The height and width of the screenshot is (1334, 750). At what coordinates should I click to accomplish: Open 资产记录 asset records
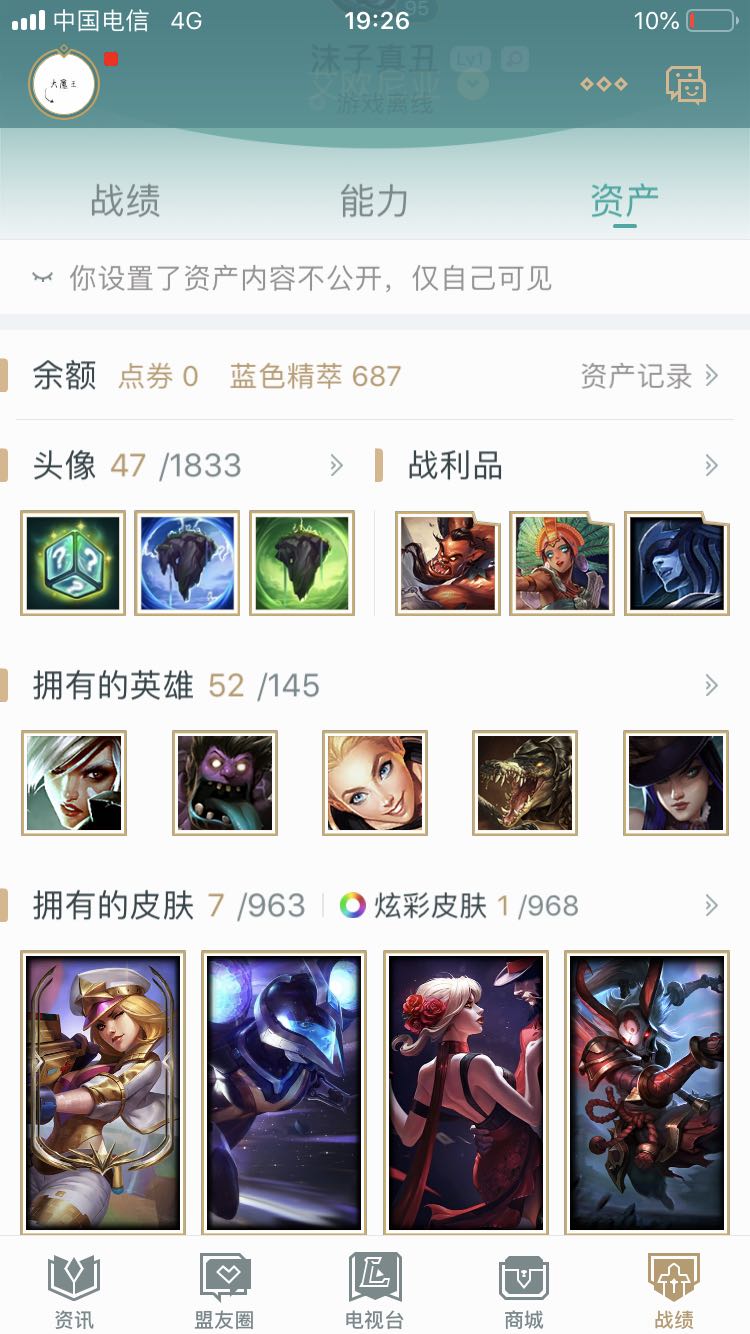click(649, 376)
